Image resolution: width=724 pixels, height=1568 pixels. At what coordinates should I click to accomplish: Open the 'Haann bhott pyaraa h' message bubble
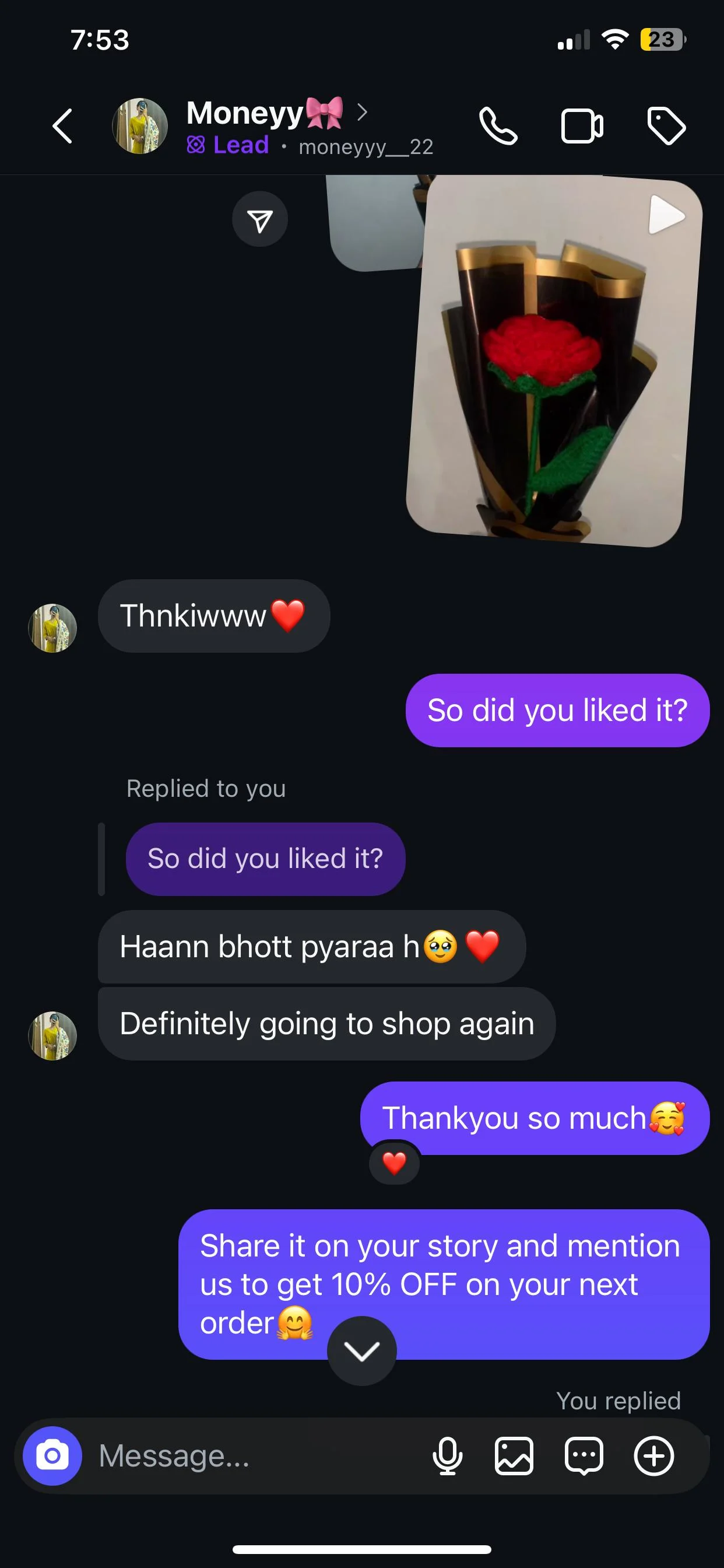310,948
